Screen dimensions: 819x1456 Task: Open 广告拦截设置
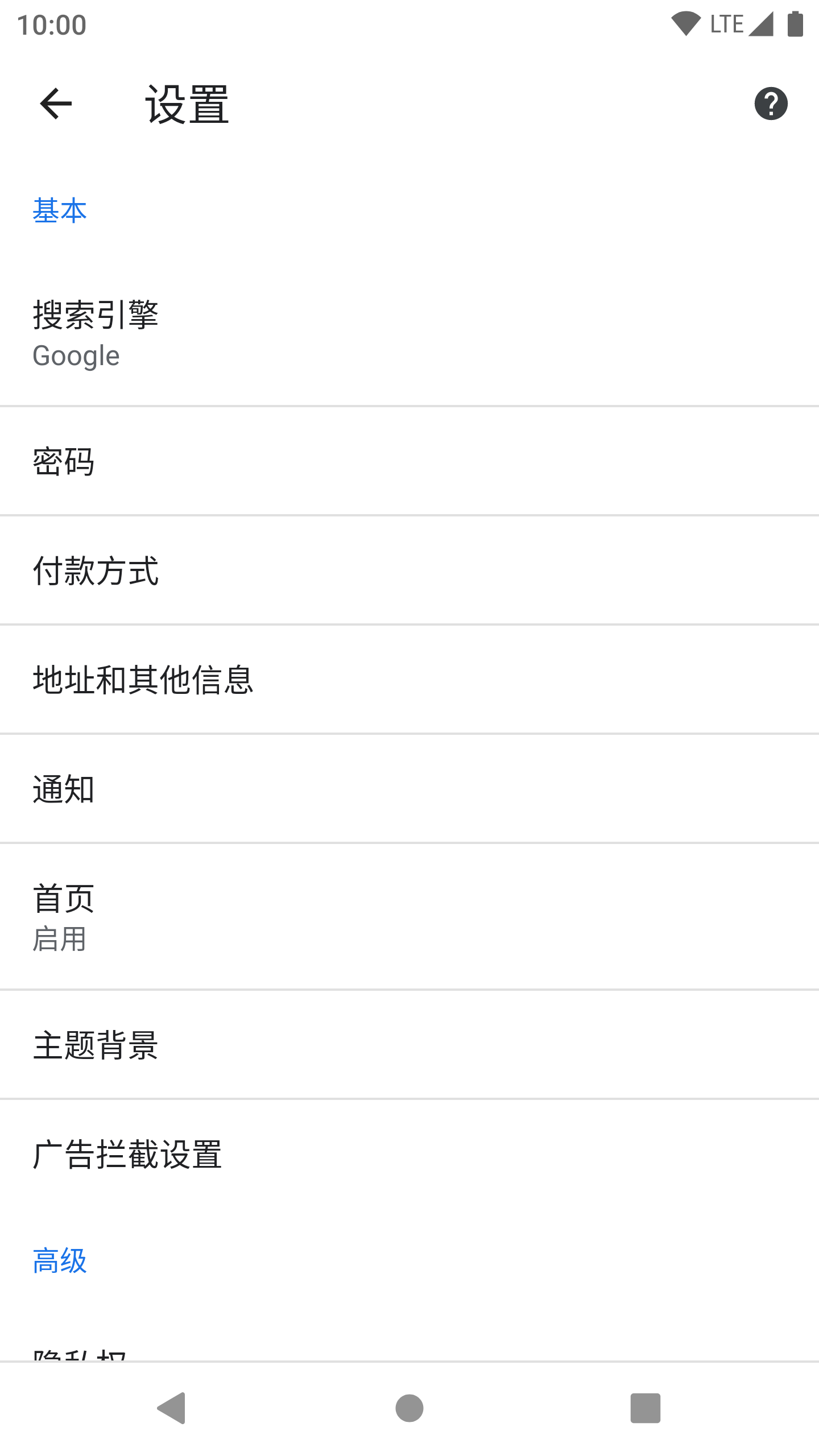(409, 1155)
